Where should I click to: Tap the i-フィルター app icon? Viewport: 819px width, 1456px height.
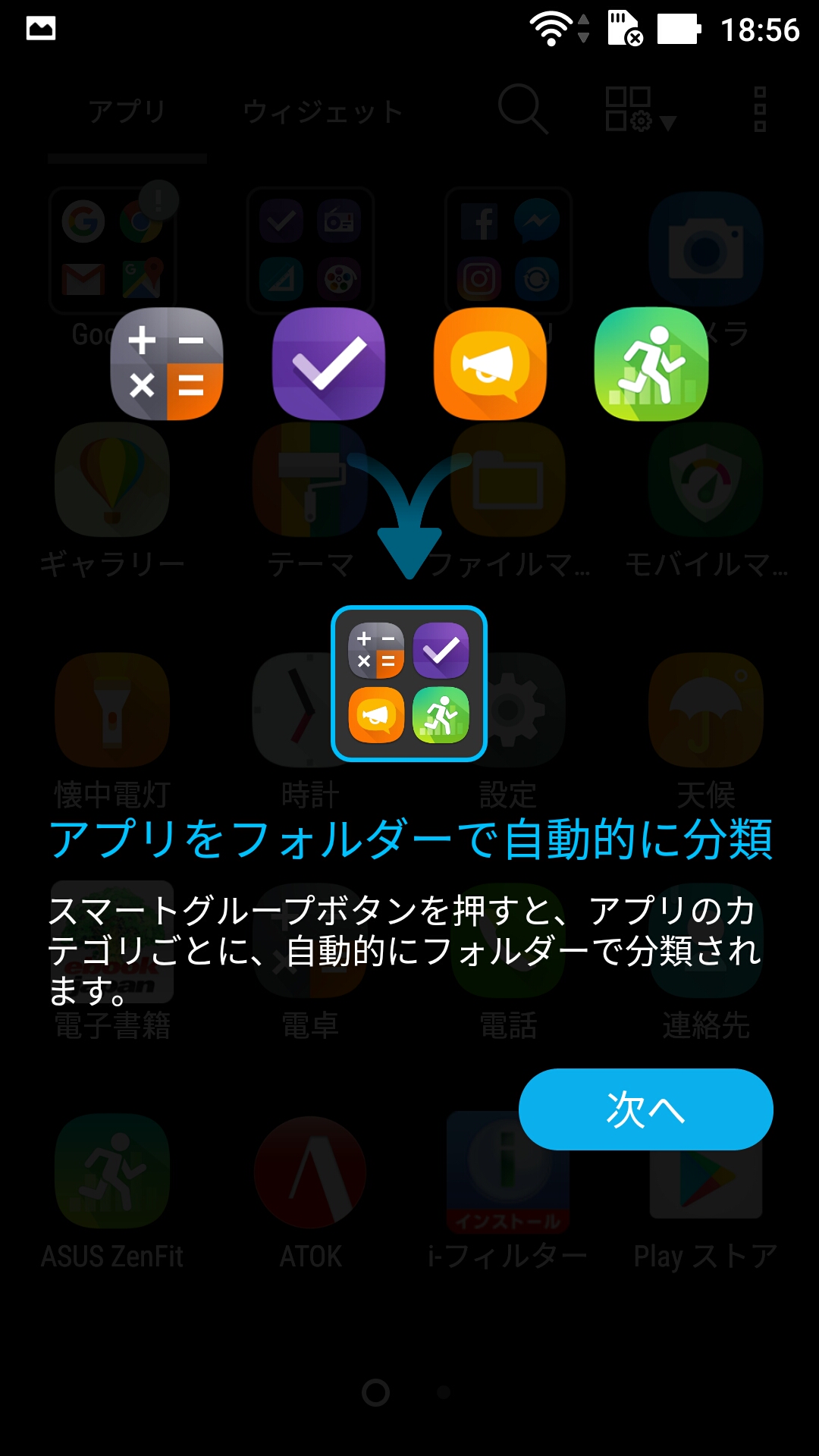tap(507, 1172)
